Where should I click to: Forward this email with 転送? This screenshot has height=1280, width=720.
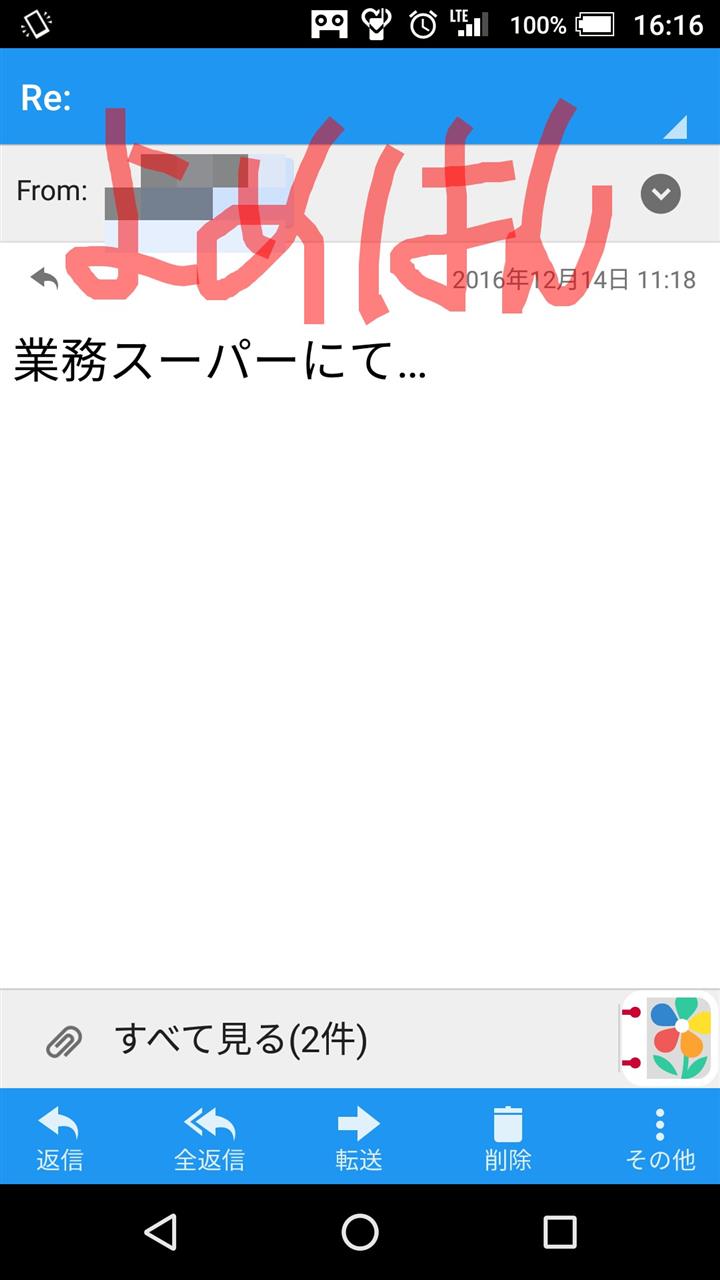pos(359,1138)
